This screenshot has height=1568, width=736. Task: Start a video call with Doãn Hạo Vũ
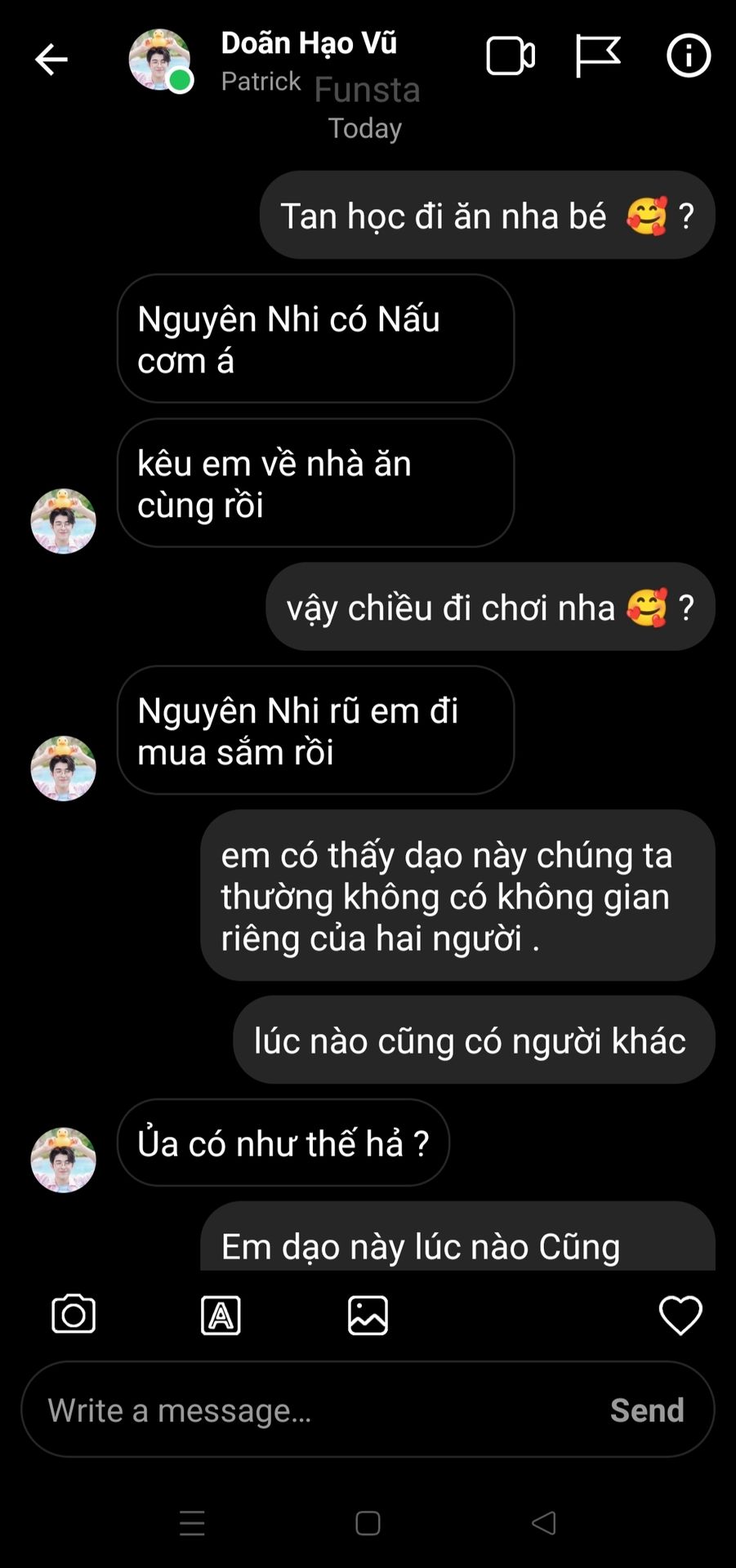(x=511, y=56)
